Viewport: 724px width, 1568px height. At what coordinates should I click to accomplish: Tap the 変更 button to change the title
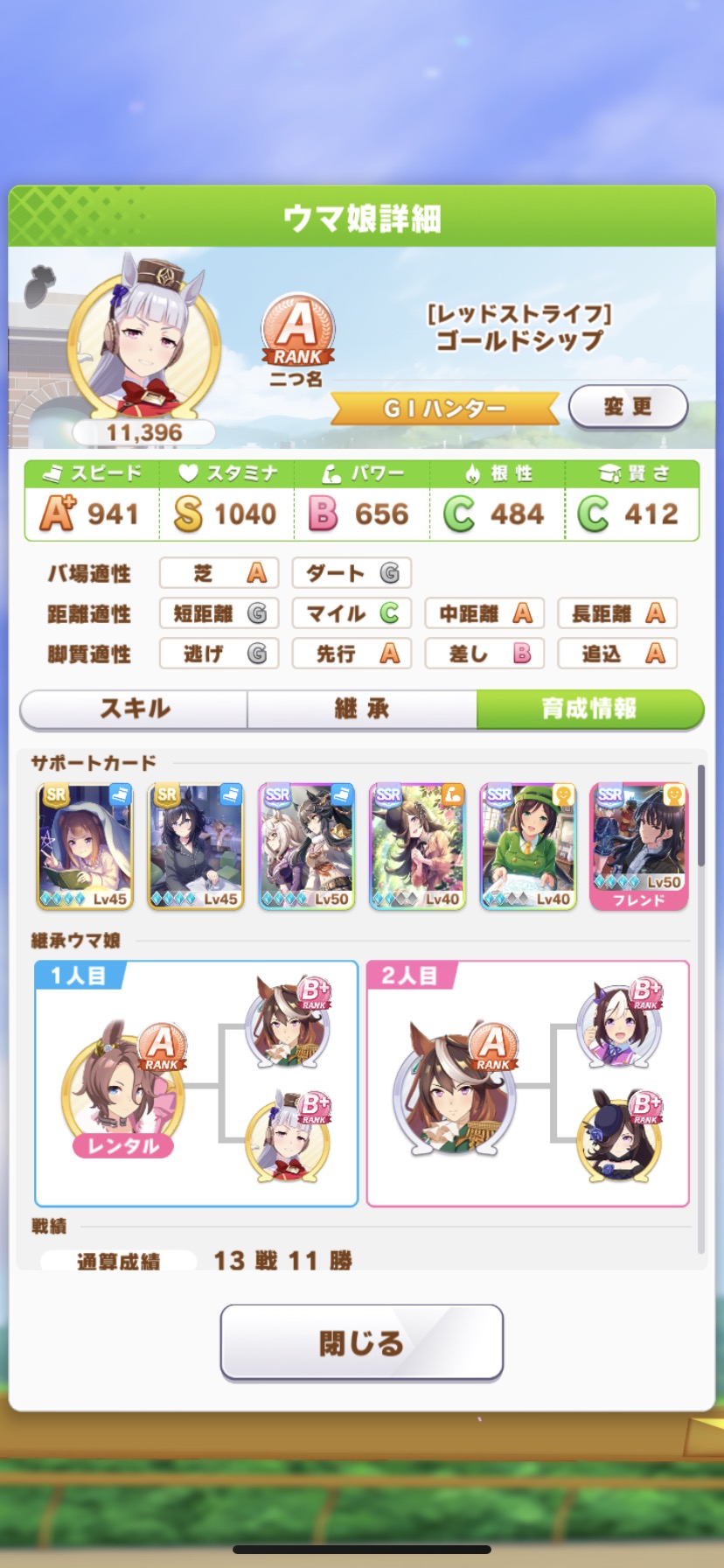(x=628, y=407)
